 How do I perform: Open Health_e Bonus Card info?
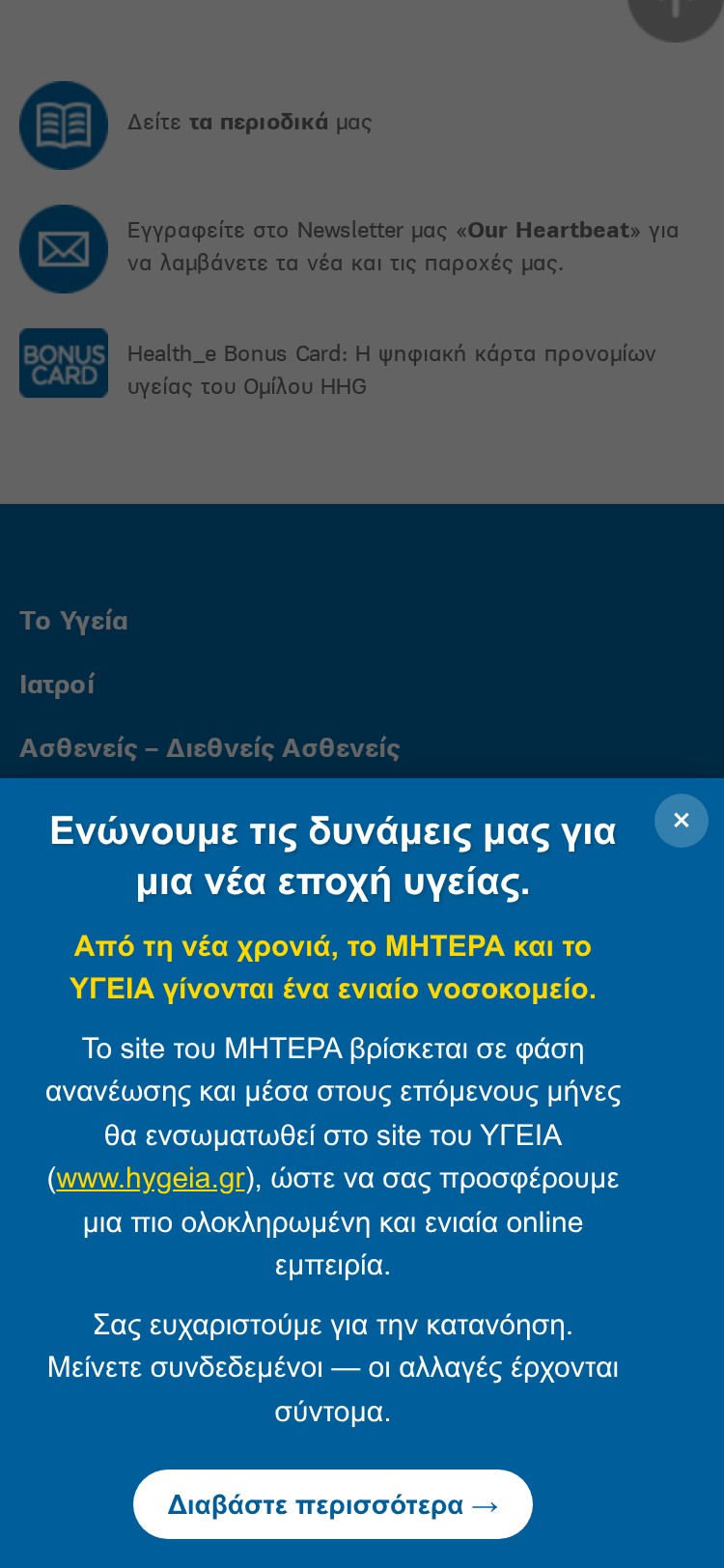point(391,369)
